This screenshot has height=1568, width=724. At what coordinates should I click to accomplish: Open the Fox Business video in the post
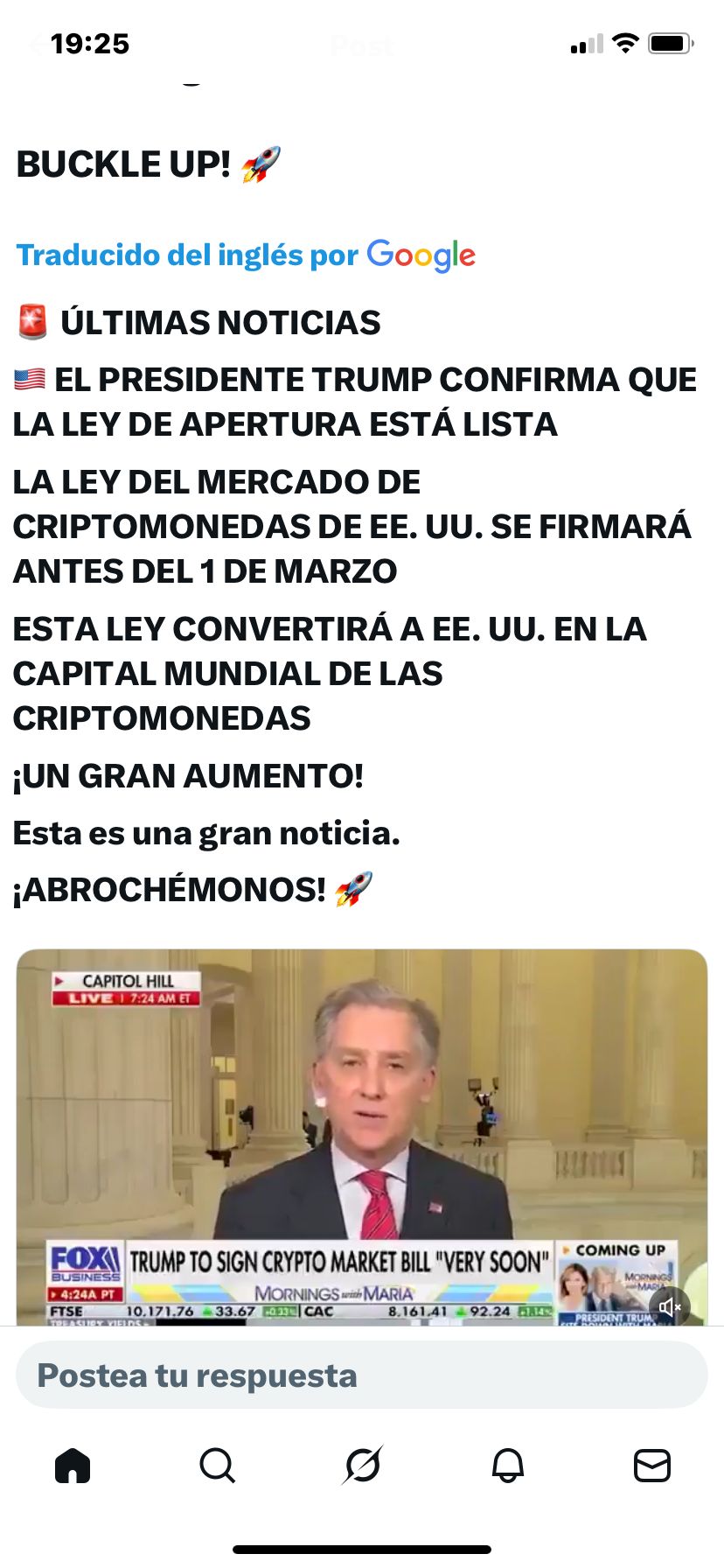tap(362, 1129)
